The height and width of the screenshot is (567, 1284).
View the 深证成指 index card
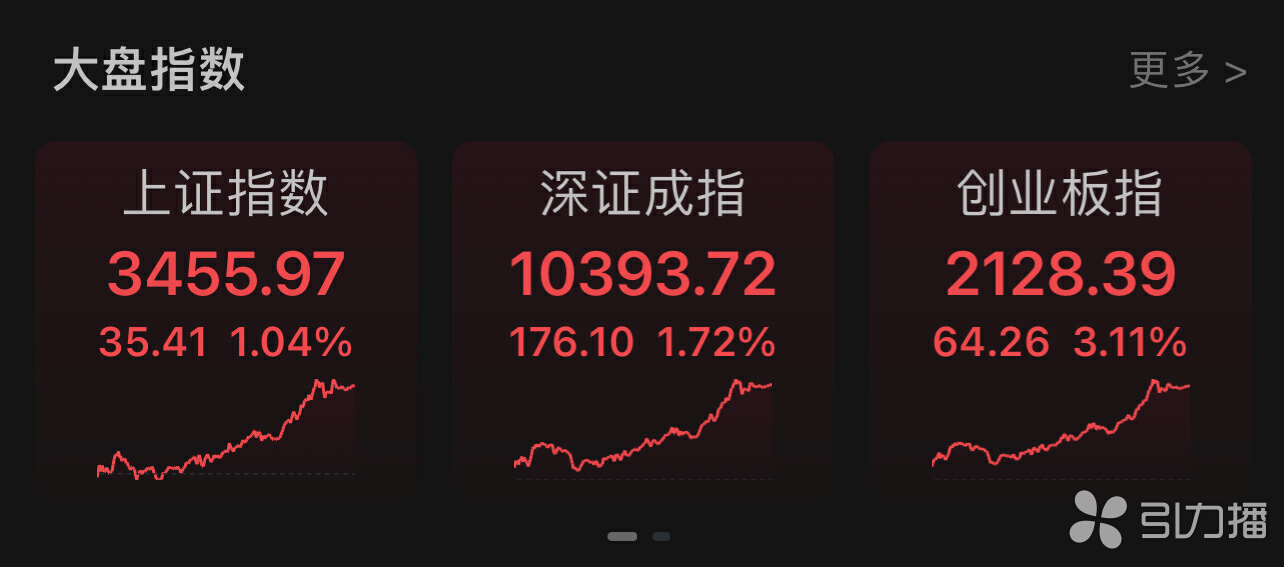pyautogui.click(x=642, y=318)
